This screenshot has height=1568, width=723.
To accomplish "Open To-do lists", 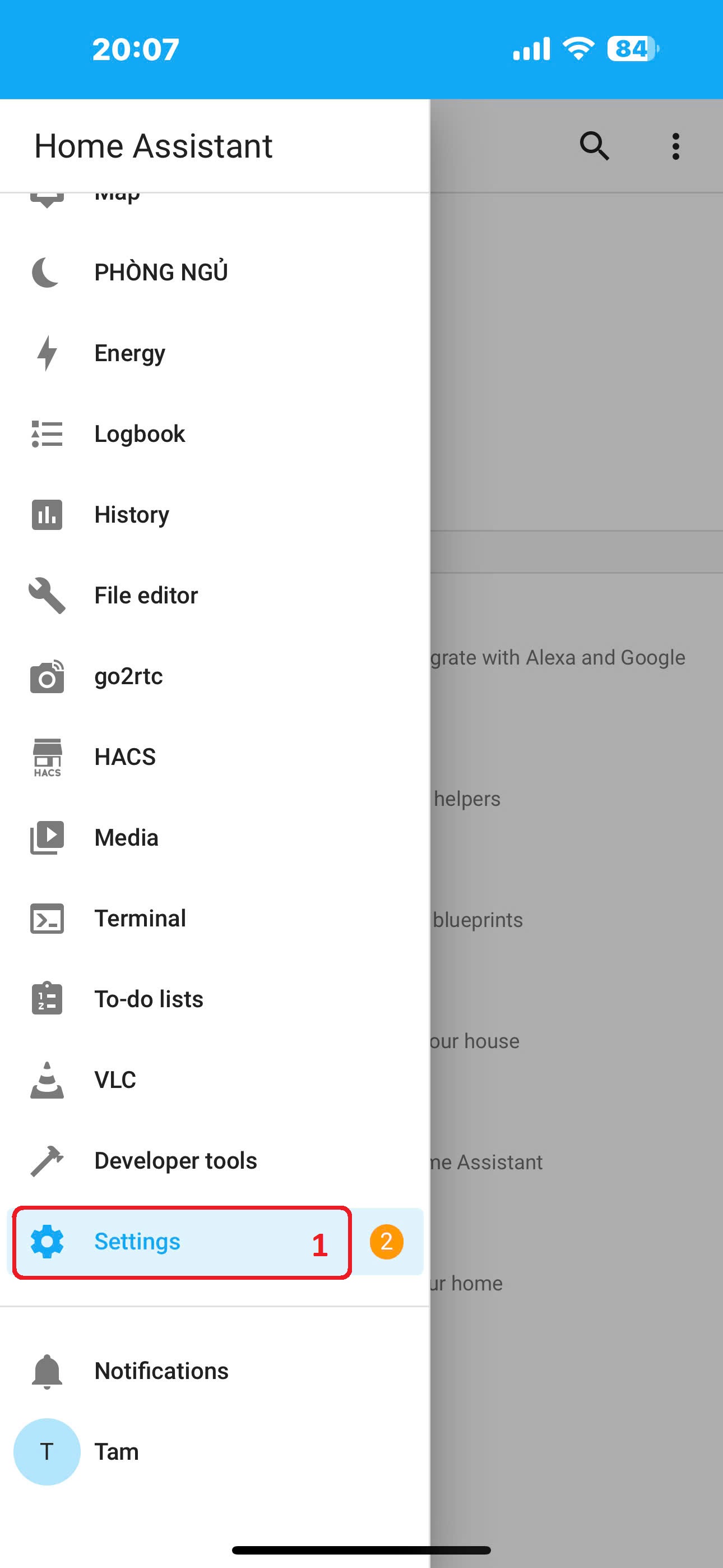I will [x=215, y=999].
